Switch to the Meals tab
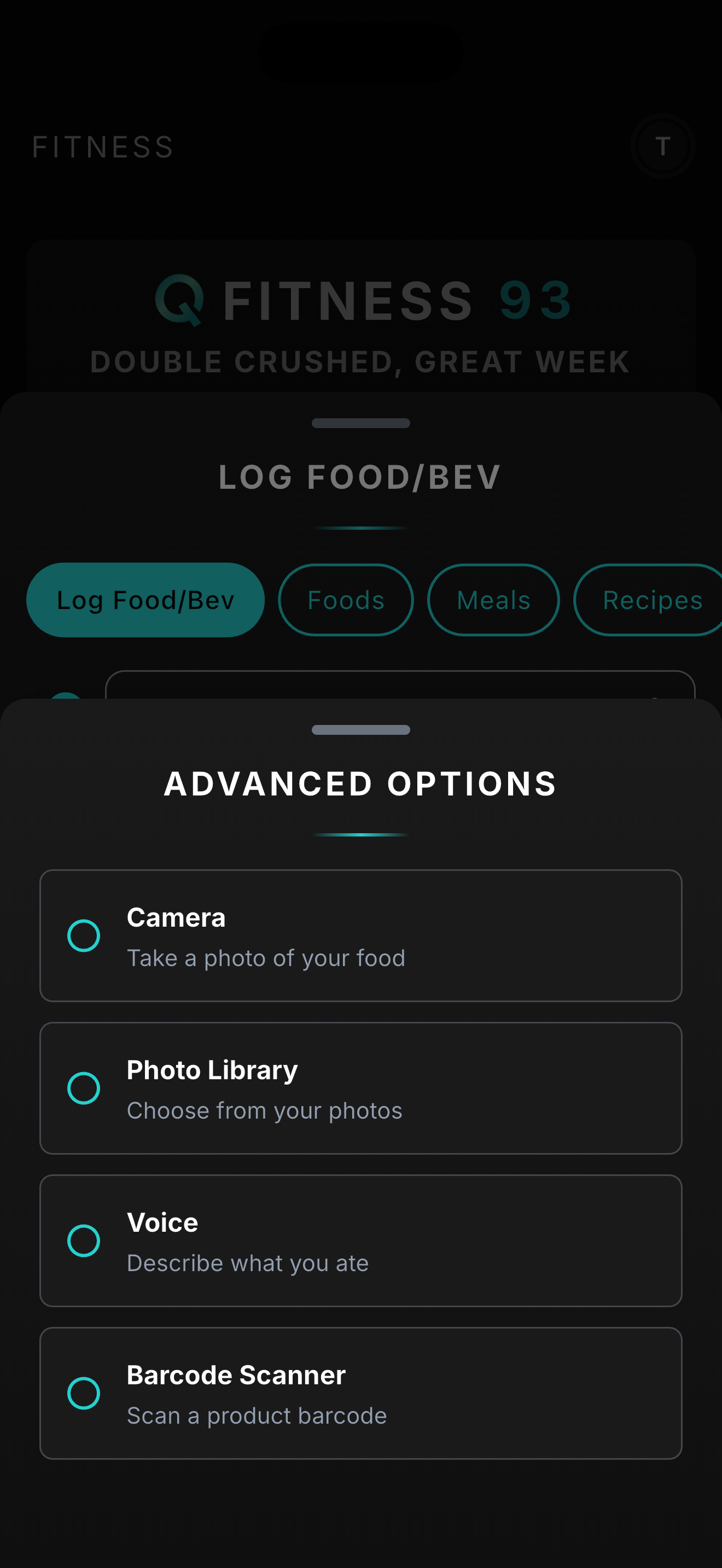This screenshot has width=722, height=1568. (493, 600)
